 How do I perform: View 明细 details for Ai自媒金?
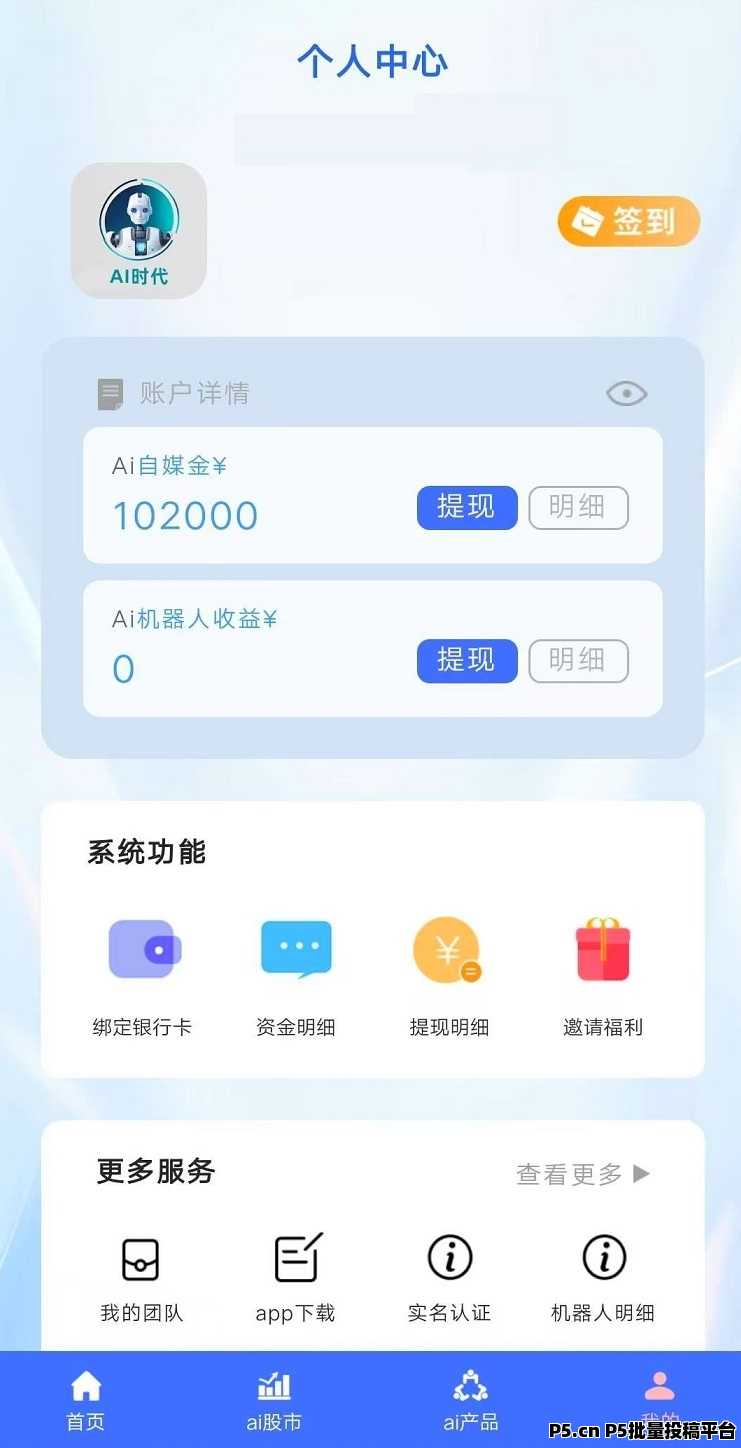(578, 508)
